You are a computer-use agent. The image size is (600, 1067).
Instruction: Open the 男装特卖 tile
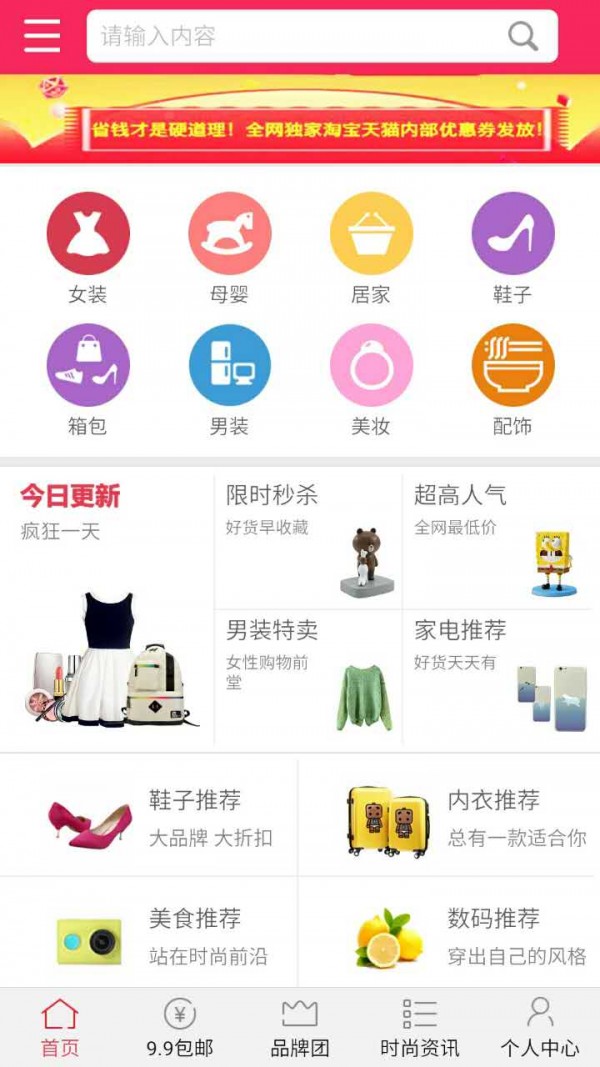pyautogui.click(x=308, y=677)
